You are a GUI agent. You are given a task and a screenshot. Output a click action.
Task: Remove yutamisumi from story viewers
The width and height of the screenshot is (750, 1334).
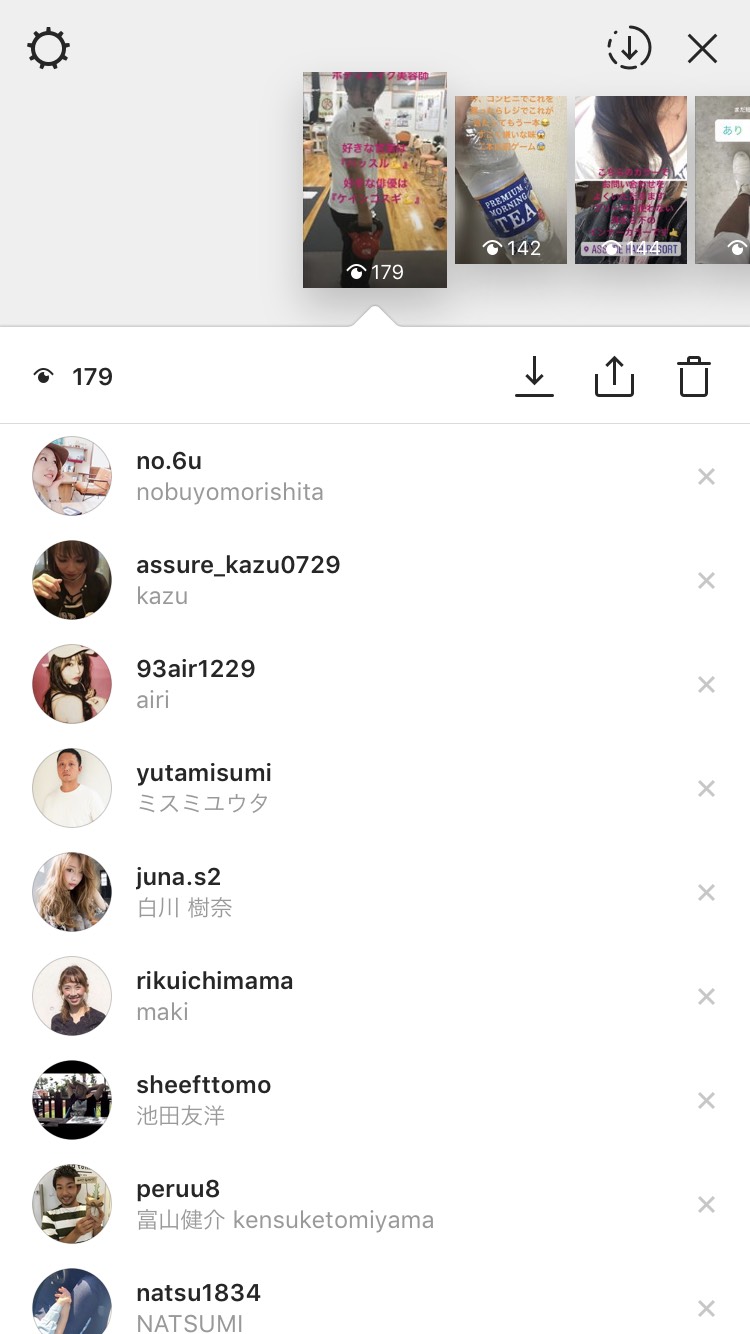[x=706, y=789]
